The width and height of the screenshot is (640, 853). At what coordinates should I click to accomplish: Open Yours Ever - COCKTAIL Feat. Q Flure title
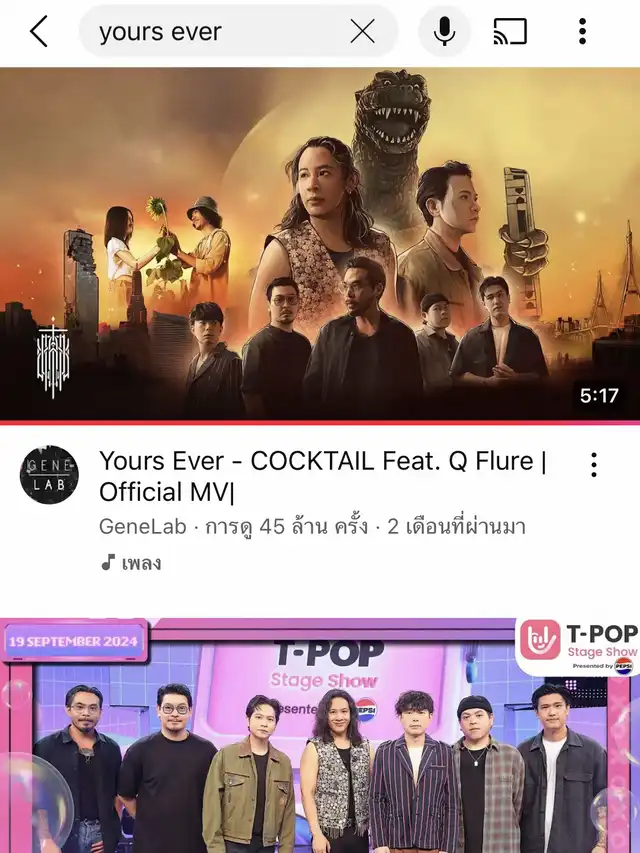[322, 476]
